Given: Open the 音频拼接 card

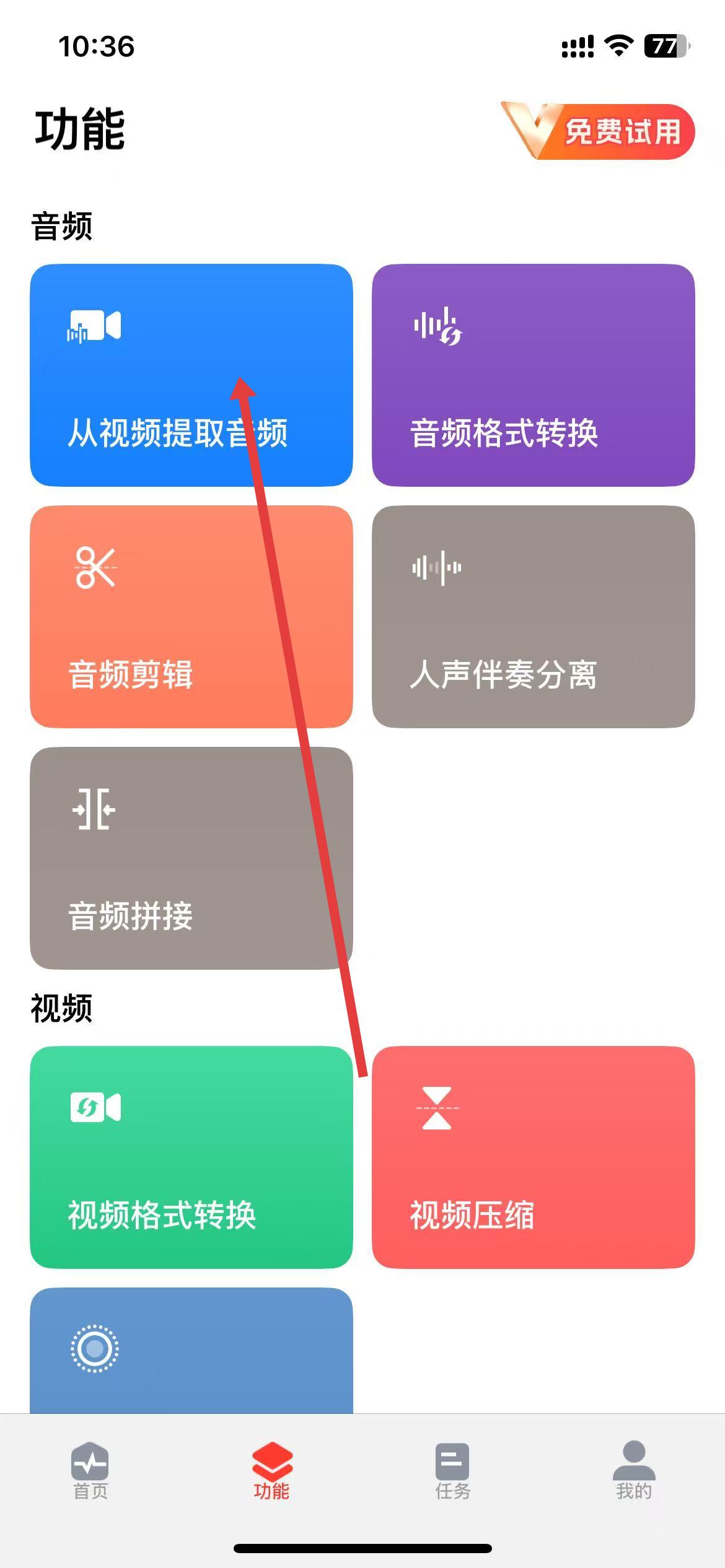Looking at the screenshot, I should point(191,858).
